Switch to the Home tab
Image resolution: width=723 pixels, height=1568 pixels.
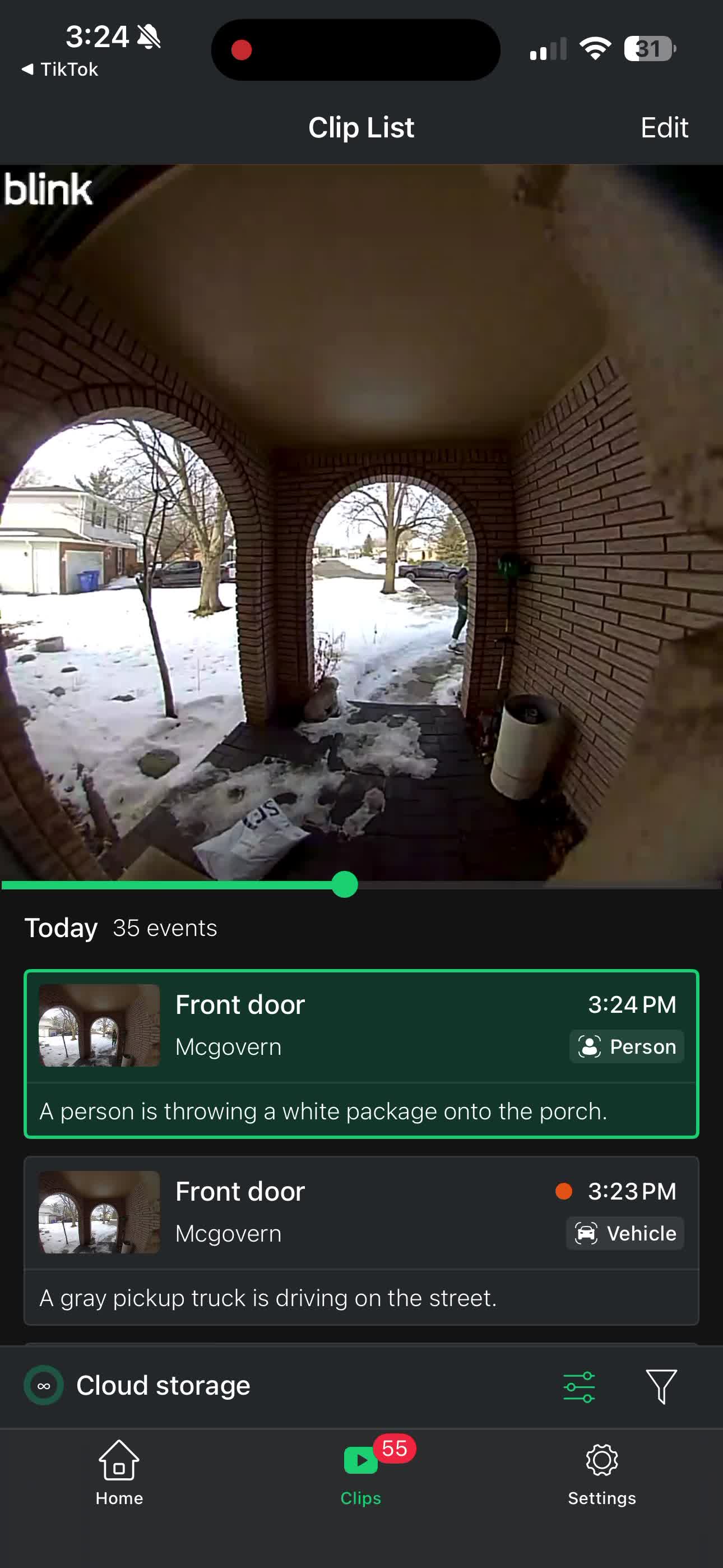tap(119, 1472)
